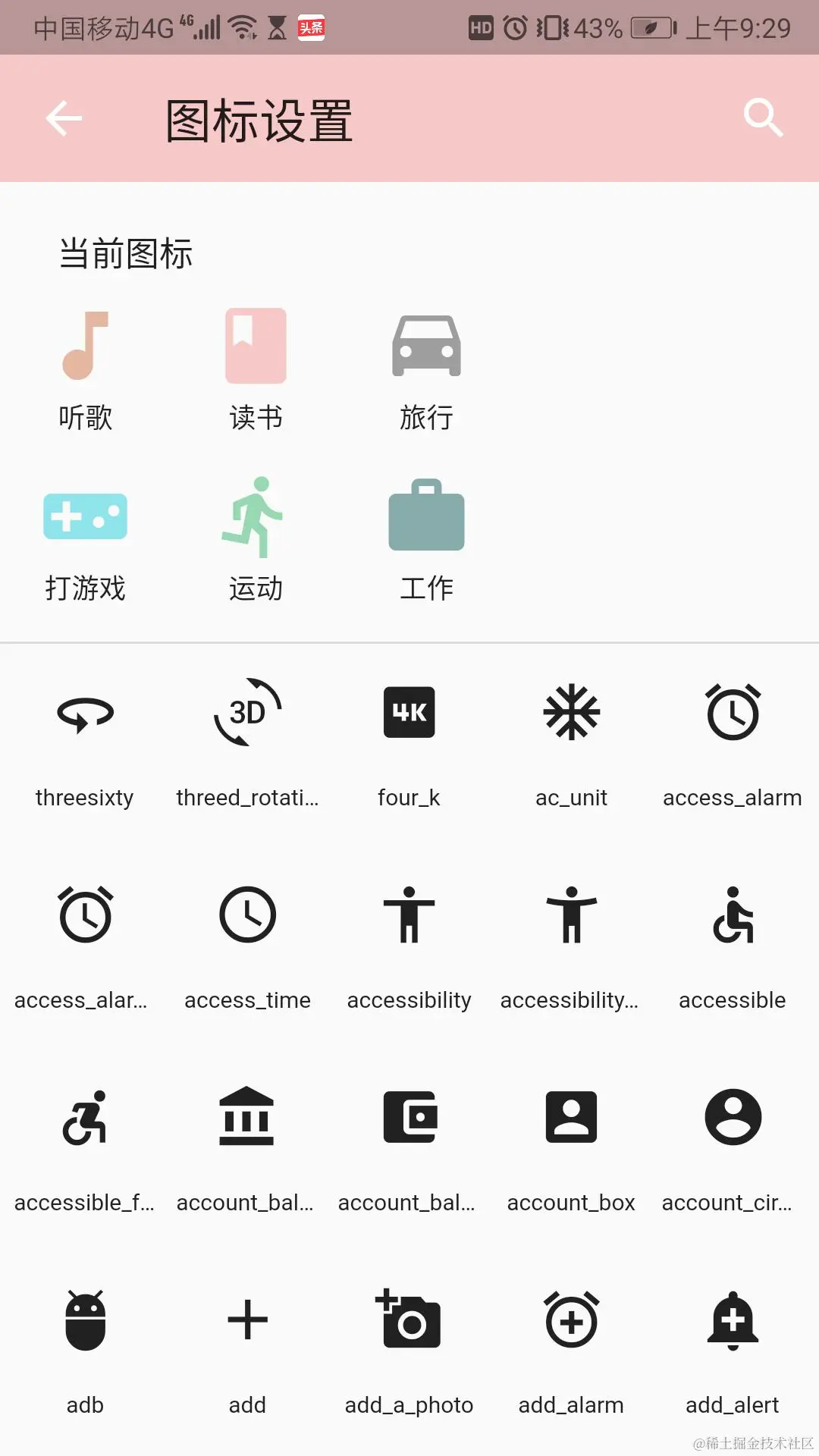Select the add plus icon
Viewport: 819px width, 1456px height.
247,1320
